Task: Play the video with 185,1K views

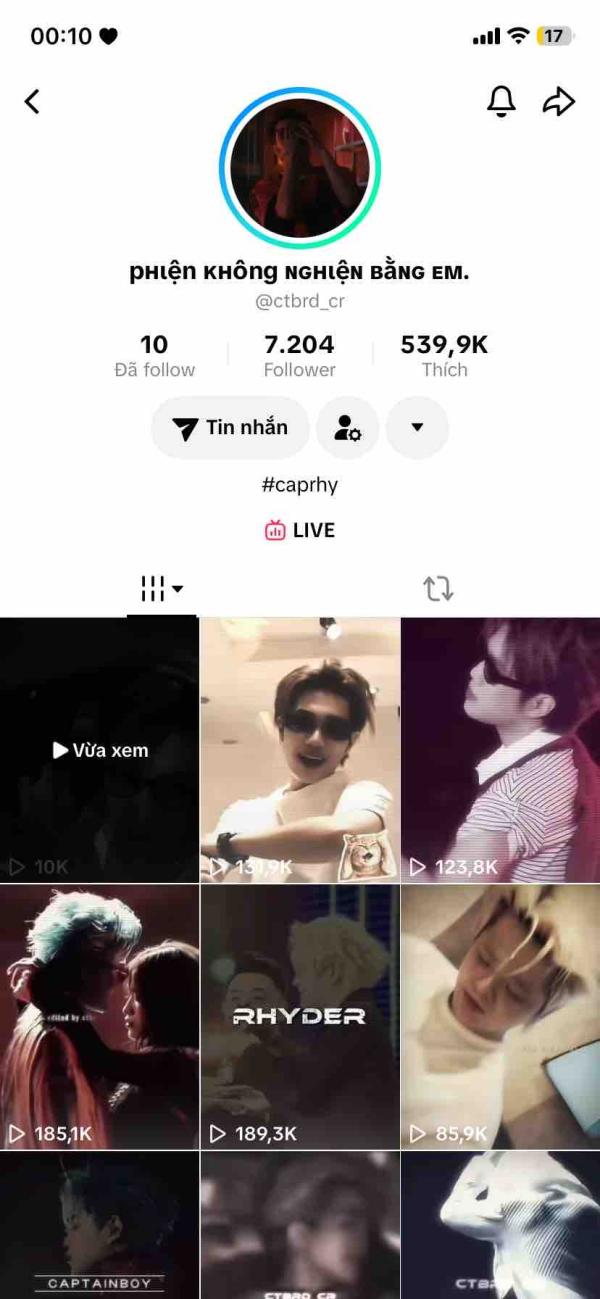Action: 99,1017
